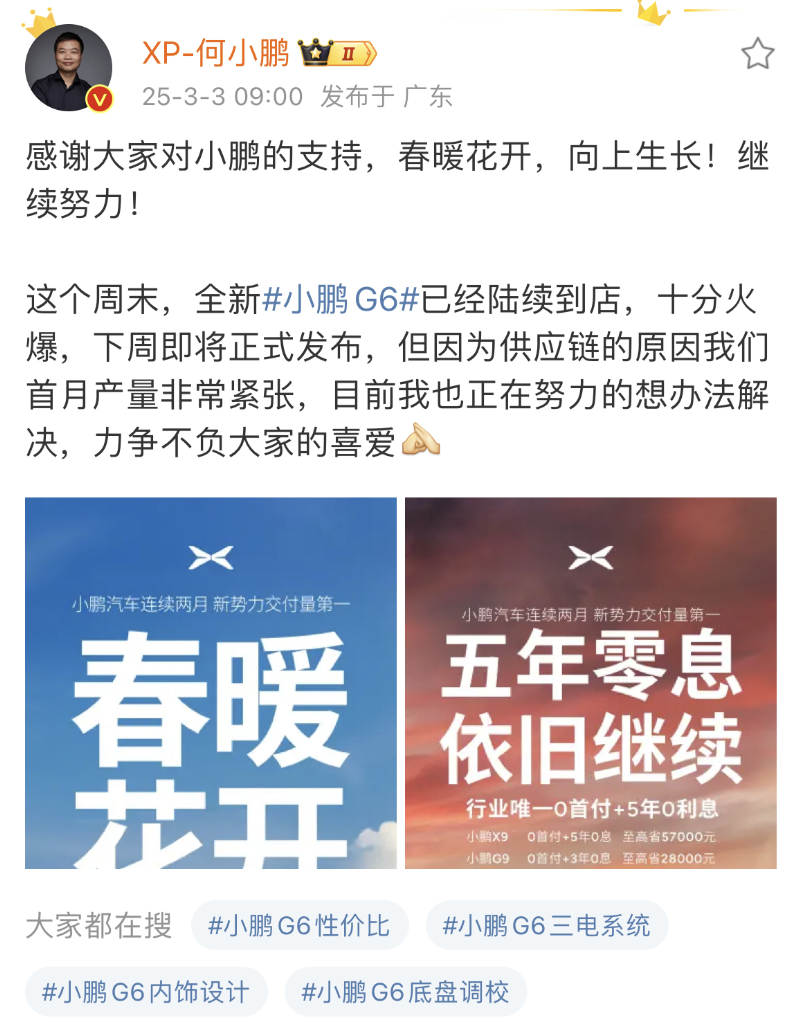
Task: Favorite this post with the star icon
Action: 757,53
